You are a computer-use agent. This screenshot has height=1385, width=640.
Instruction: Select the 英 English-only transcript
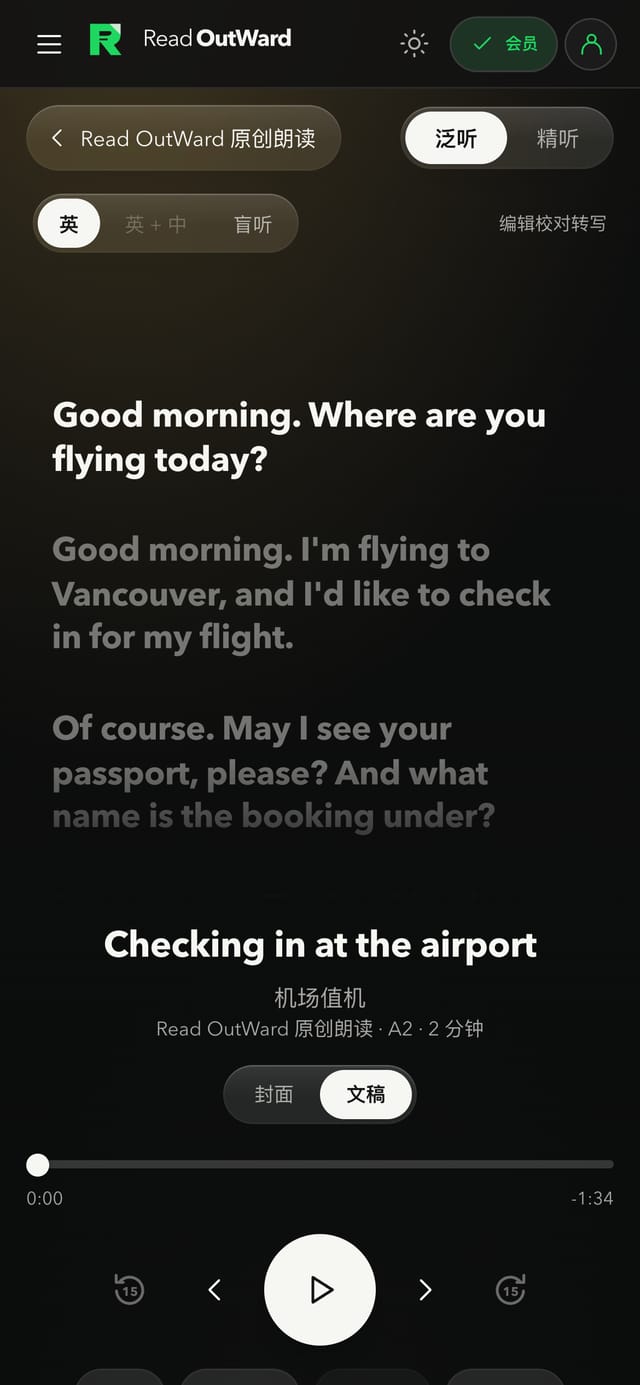pyautogui.click(x=69, y=223)
